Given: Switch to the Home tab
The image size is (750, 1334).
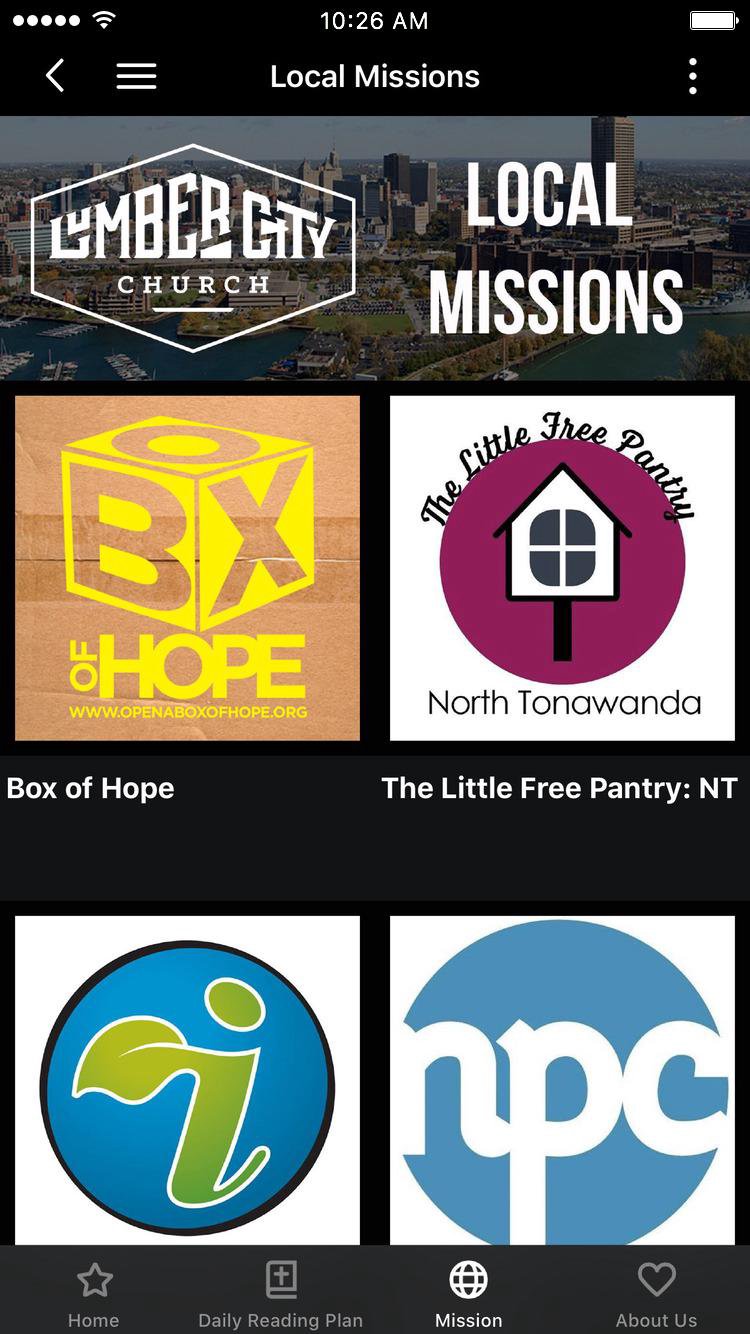Looking at the screenshot, I should [94, 1293].
